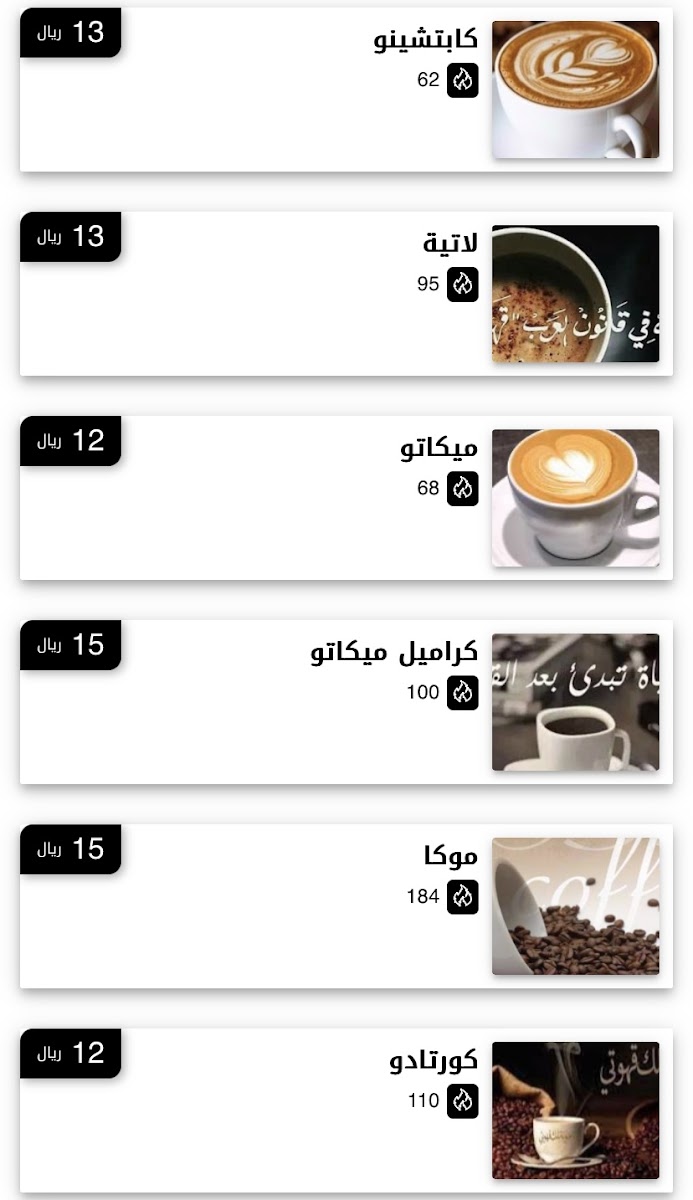Open the كابتشينو item card
The width and height of the screenshot is (693, 1200).
coord(346,90)
